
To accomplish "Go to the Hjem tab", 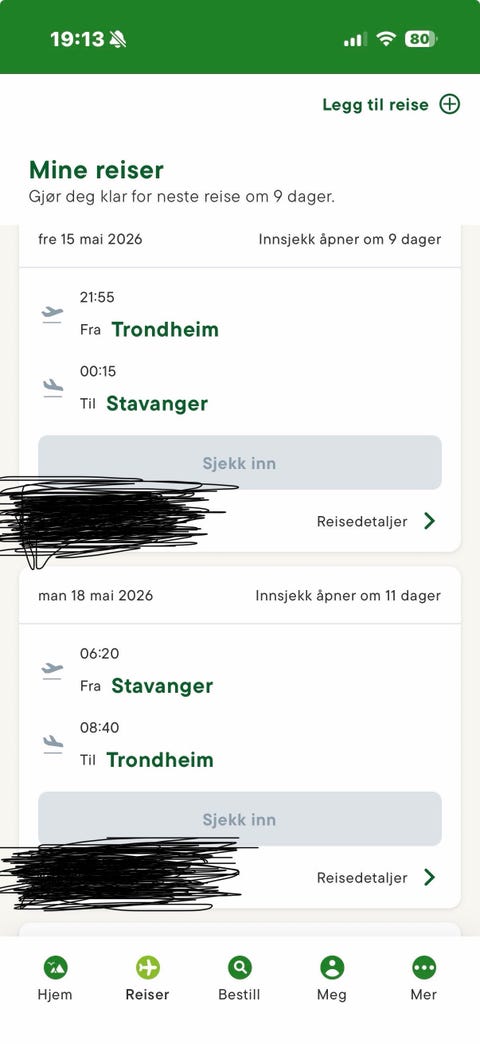I will pos(55,978).
